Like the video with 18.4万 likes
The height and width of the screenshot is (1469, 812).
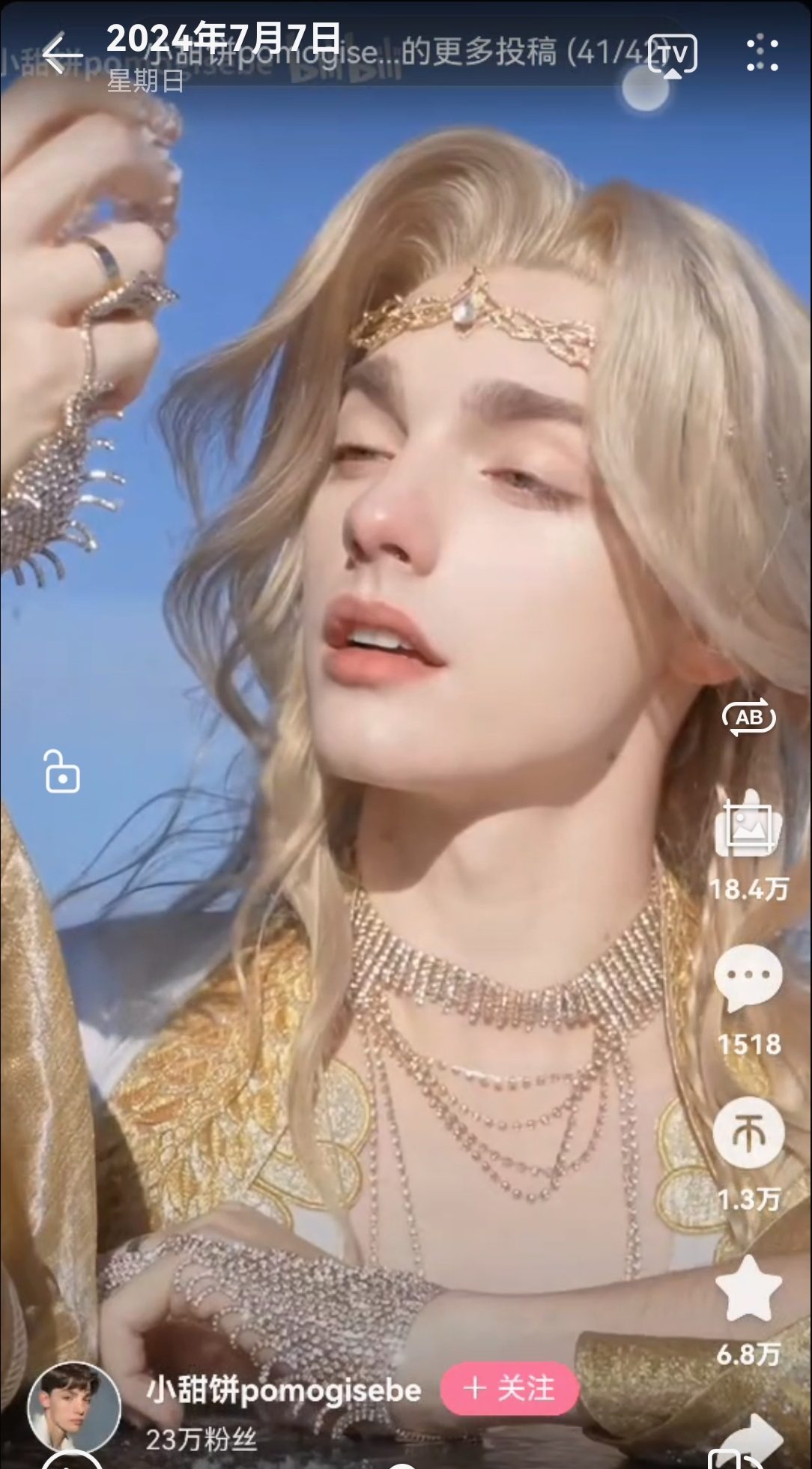748,828
